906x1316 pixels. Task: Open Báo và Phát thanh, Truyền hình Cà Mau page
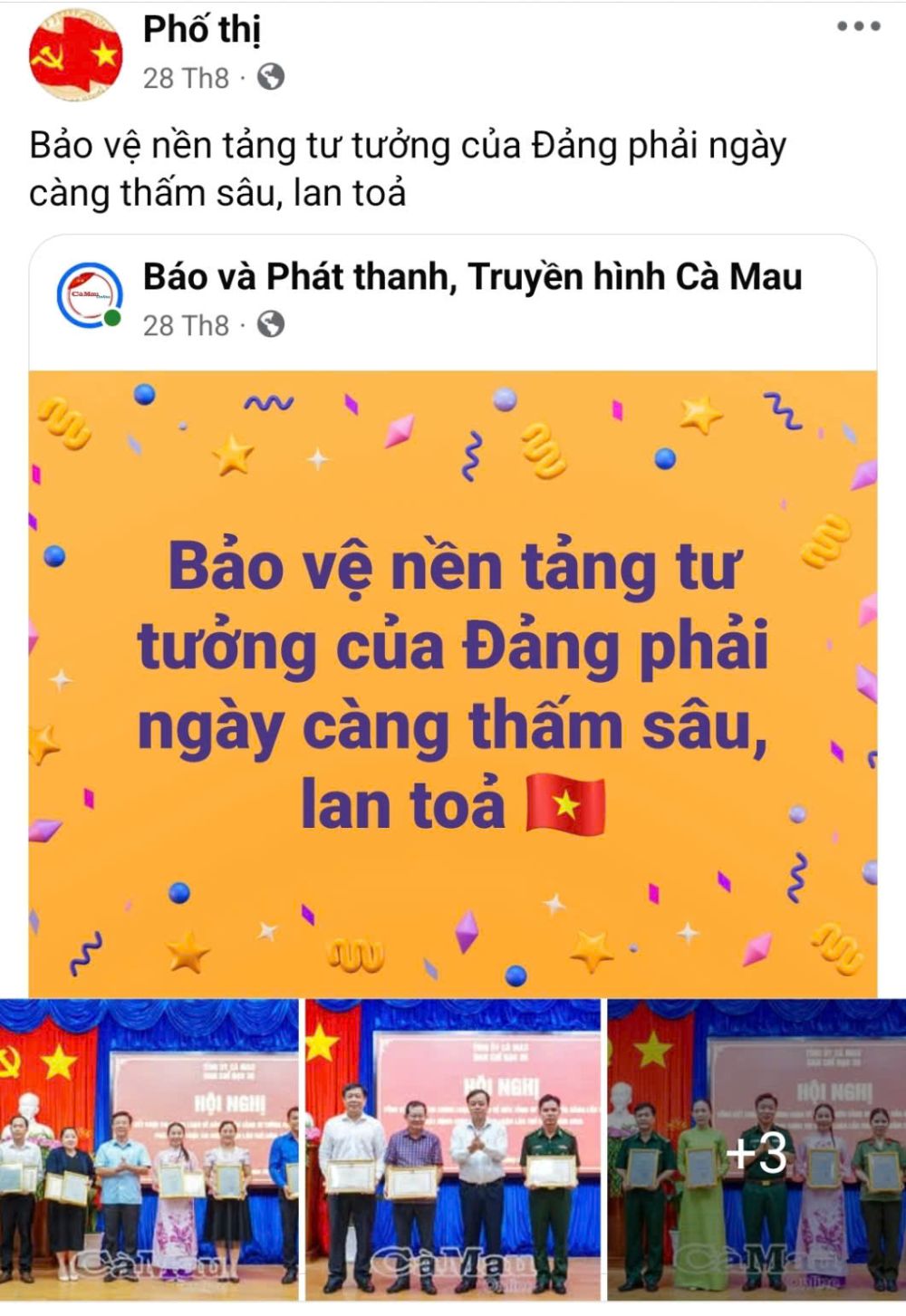point(472,276)
